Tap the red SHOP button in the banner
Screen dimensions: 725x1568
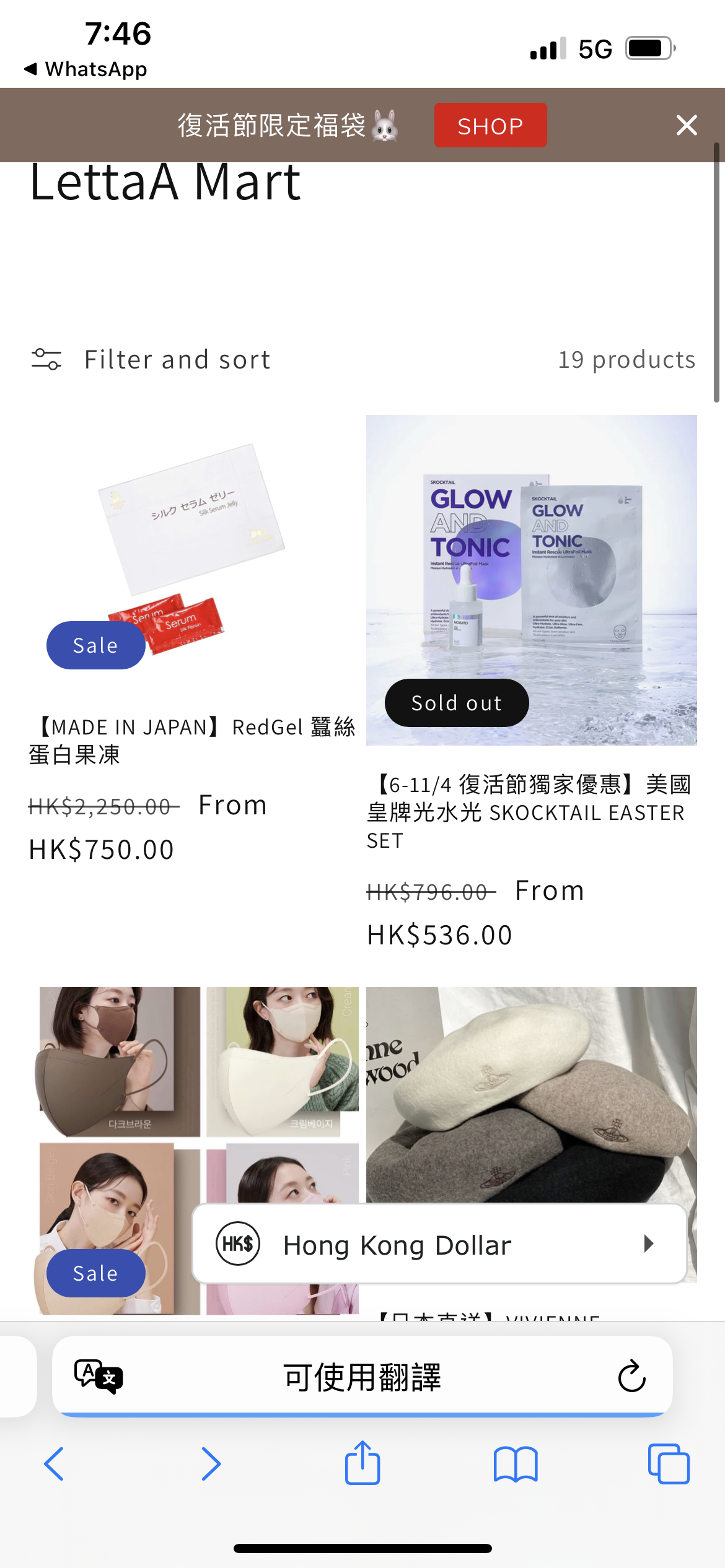pyautogui.click(x=490, y=126)
